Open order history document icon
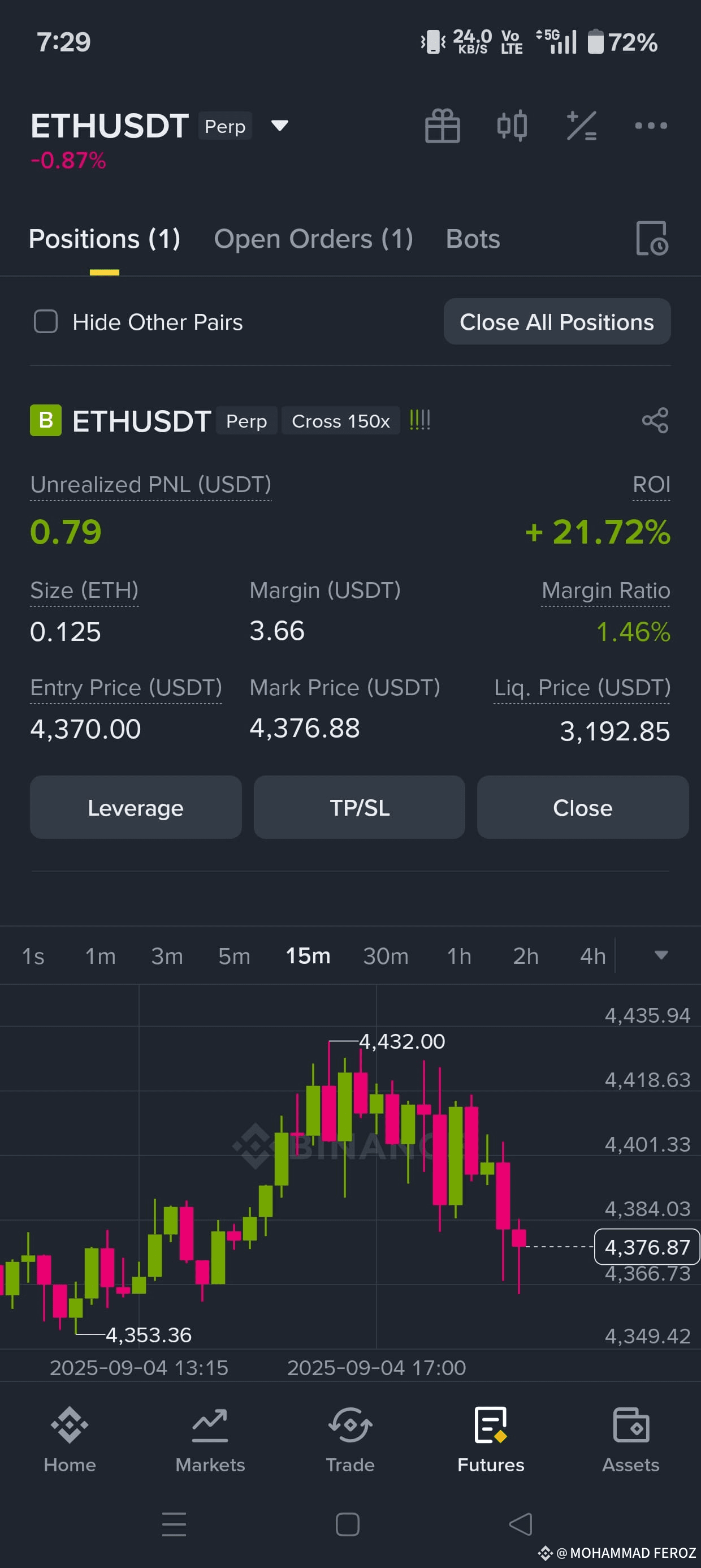Viewport: 701px width, 1568px height. pos(652,238)
